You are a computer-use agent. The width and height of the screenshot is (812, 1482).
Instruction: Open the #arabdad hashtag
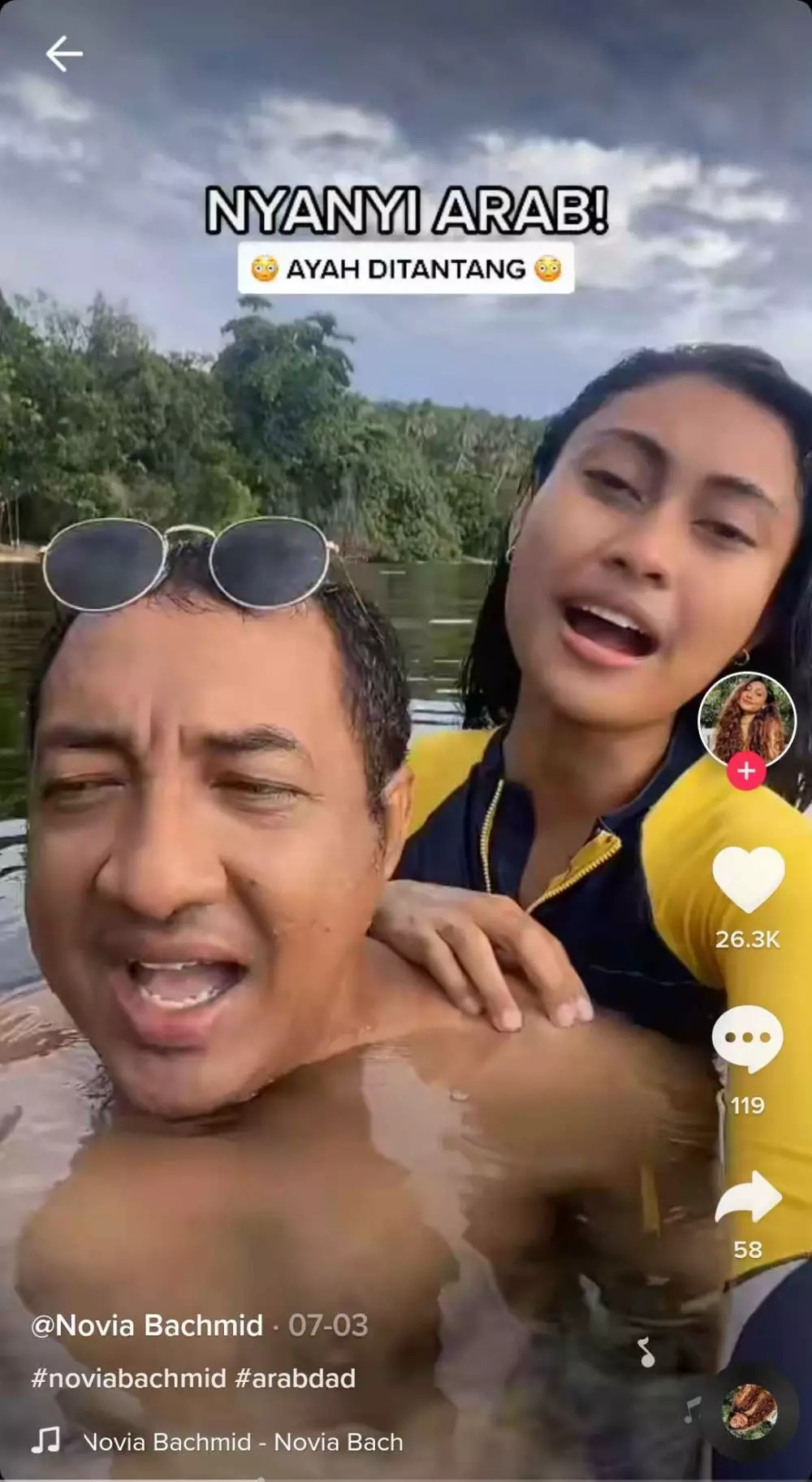click(296, 1378)
